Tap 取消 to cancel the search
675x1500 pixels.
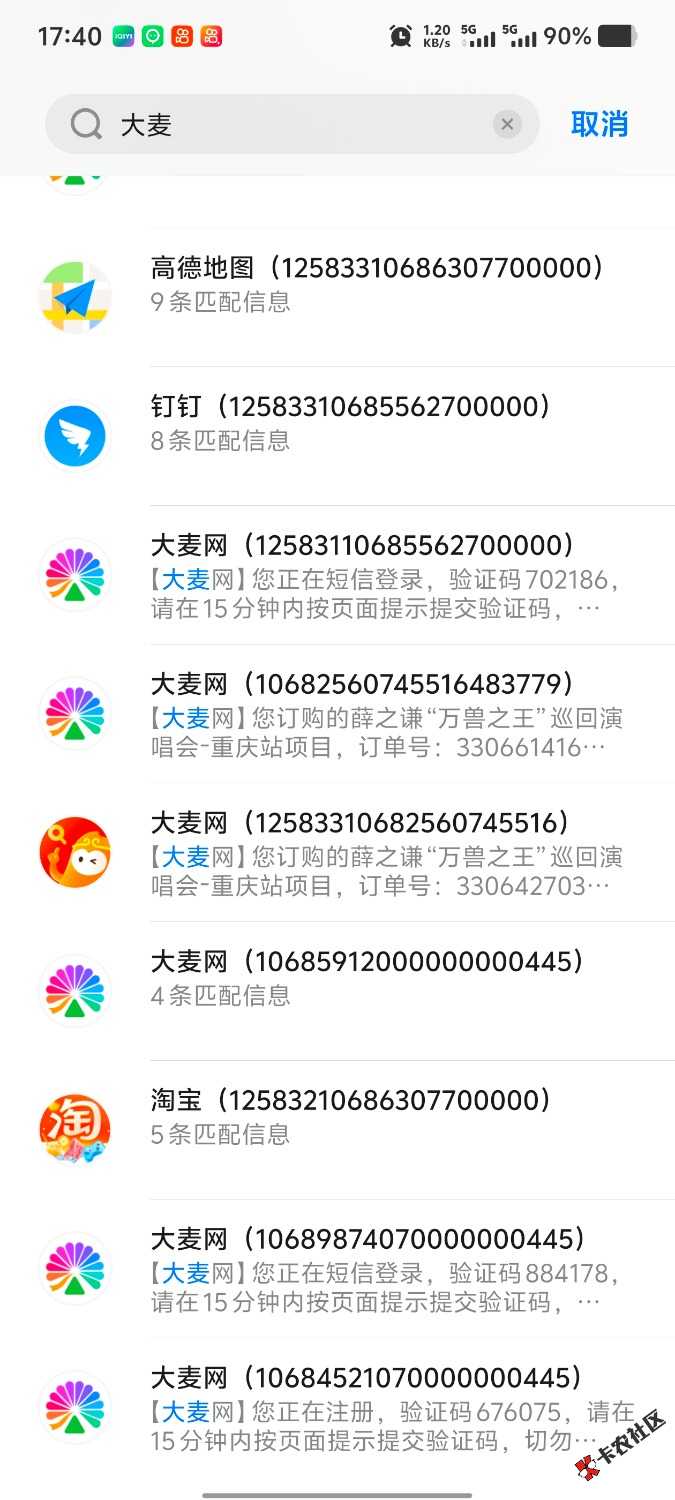pos(599,124)
